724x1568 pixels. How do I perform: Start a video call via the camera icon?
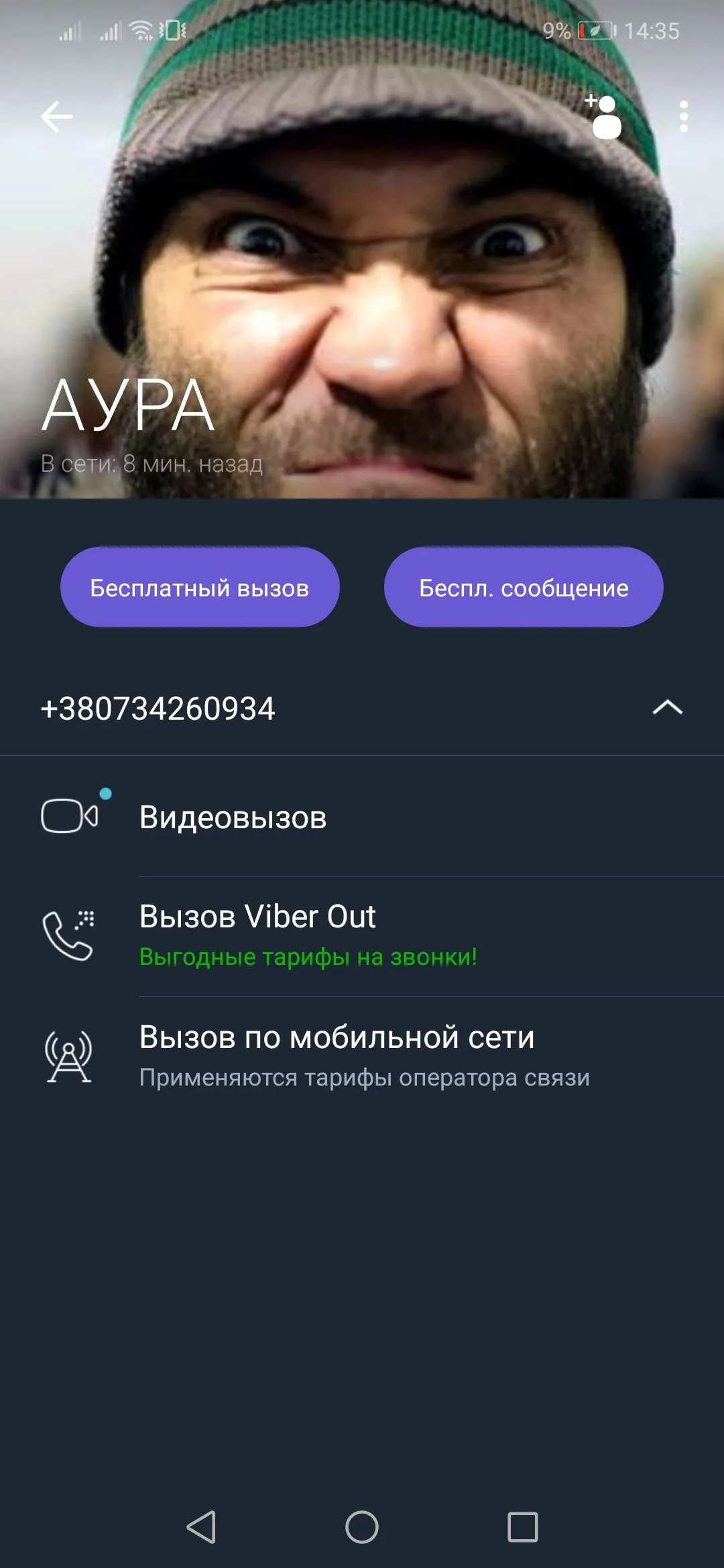[70, 816]
